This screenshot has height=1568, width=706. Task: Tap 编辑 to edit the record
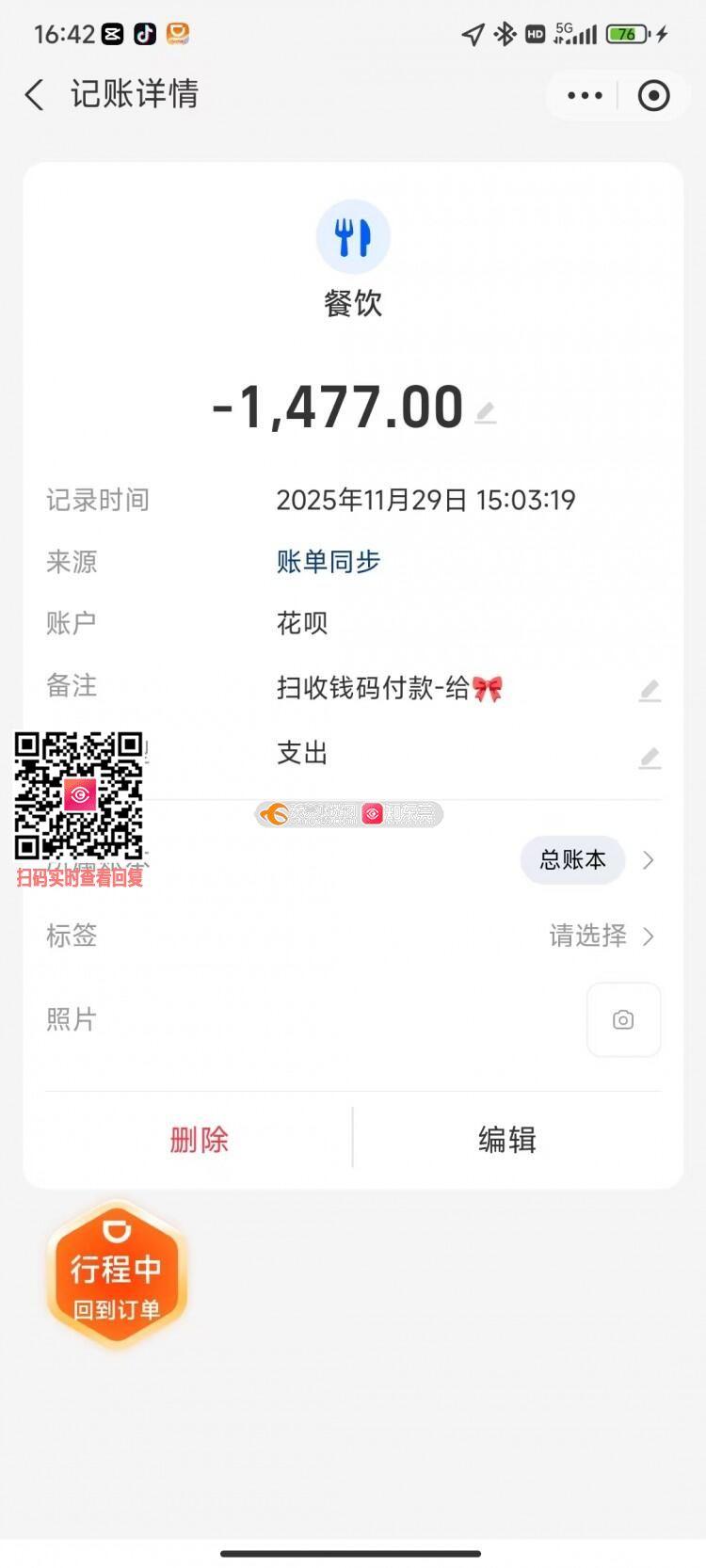(506, 1140)
